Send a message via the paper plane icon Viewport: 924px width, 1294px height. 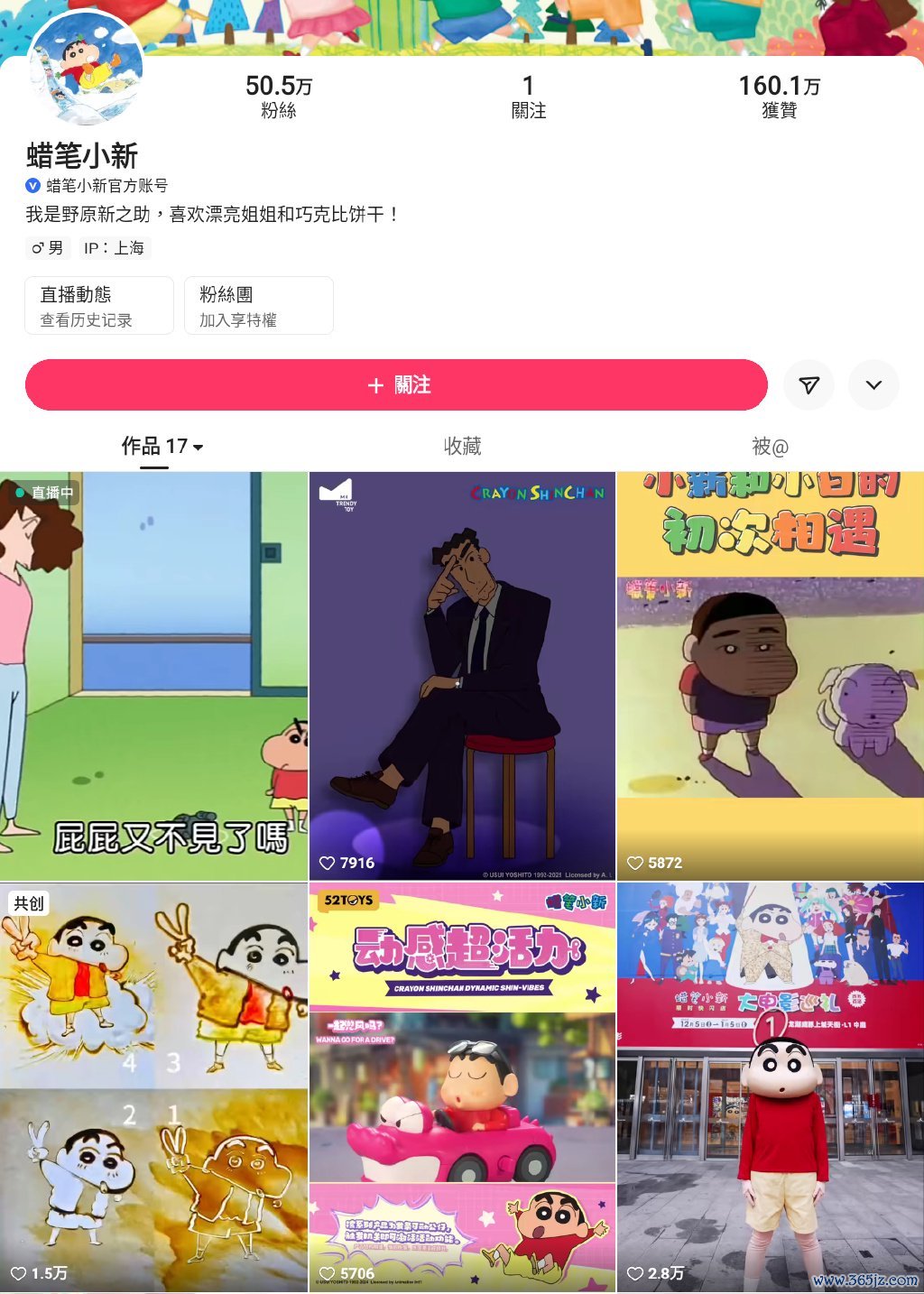pyautogui.click(x=808, y=385)
